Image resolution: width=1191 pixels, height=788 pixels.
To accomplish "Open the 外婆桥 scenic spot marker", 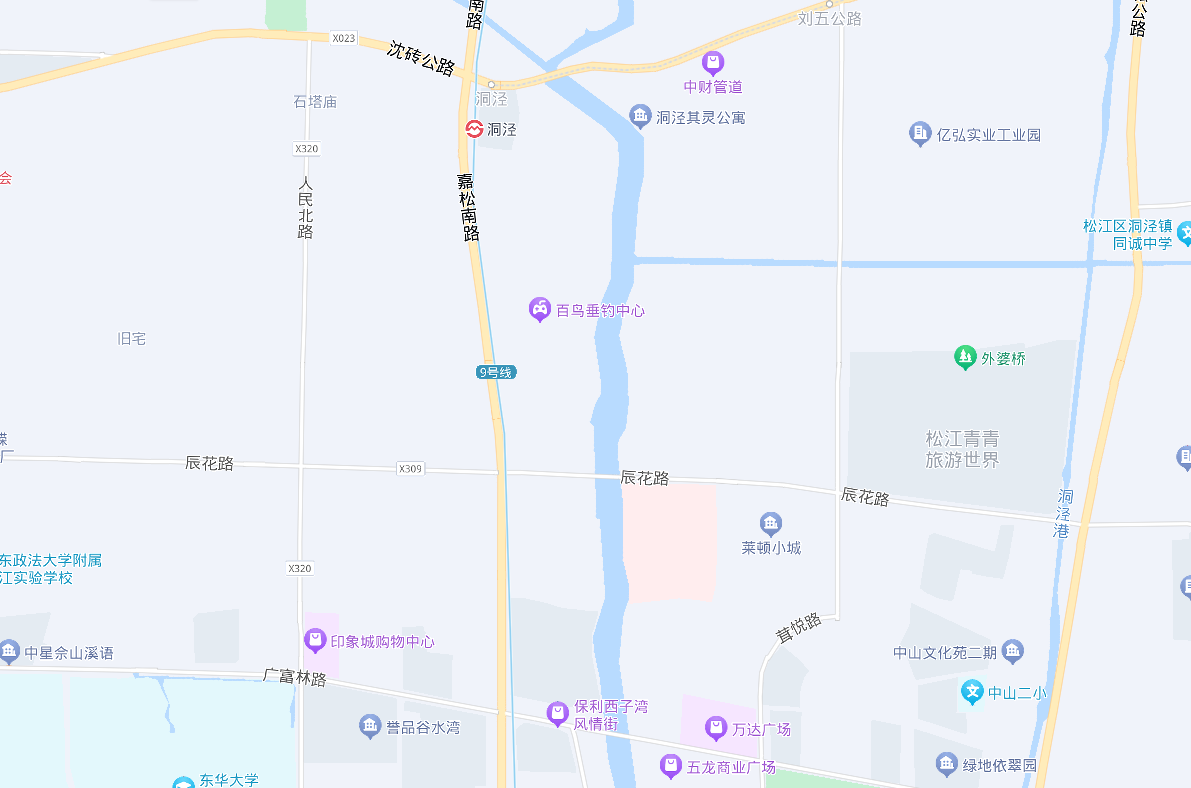I will [965, 357].
